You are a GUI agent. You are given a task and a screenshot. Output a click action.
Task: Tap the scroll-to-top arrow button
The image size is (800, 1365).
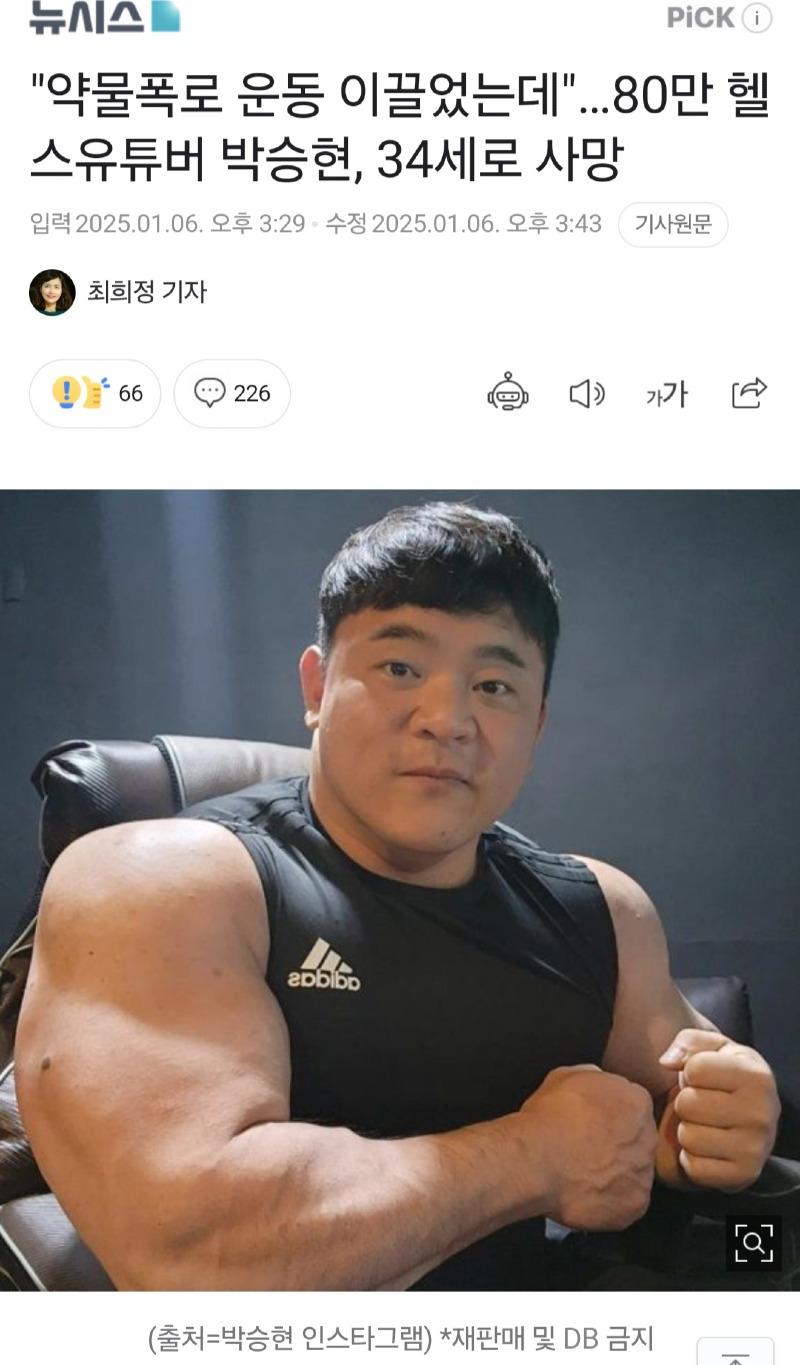point(735,1353)
